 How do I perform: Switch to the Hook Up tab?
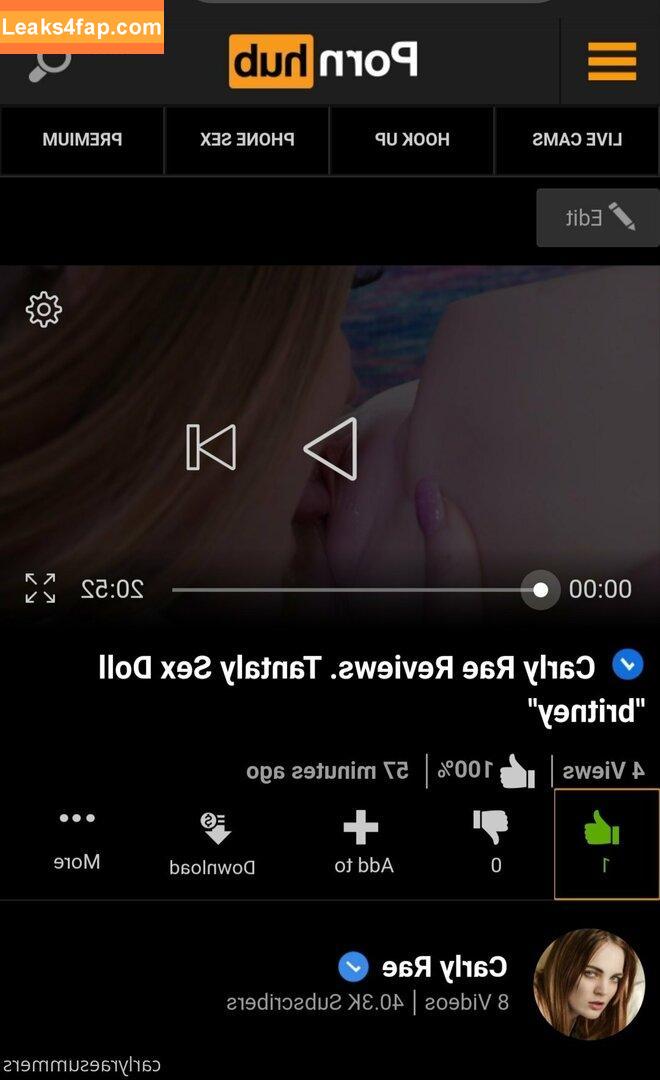tap(411, 140)
